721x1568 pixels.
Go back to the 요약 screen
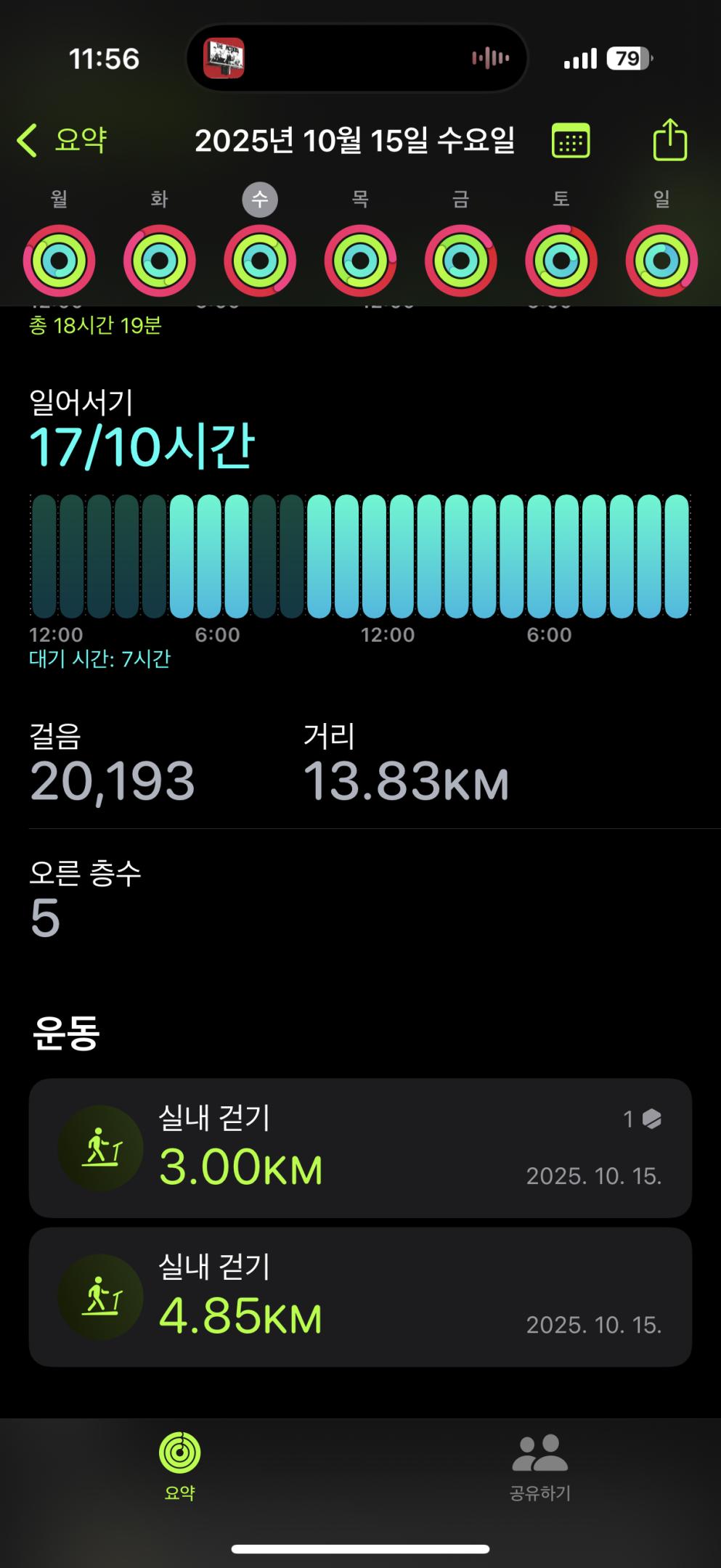[x=62, y=139]
